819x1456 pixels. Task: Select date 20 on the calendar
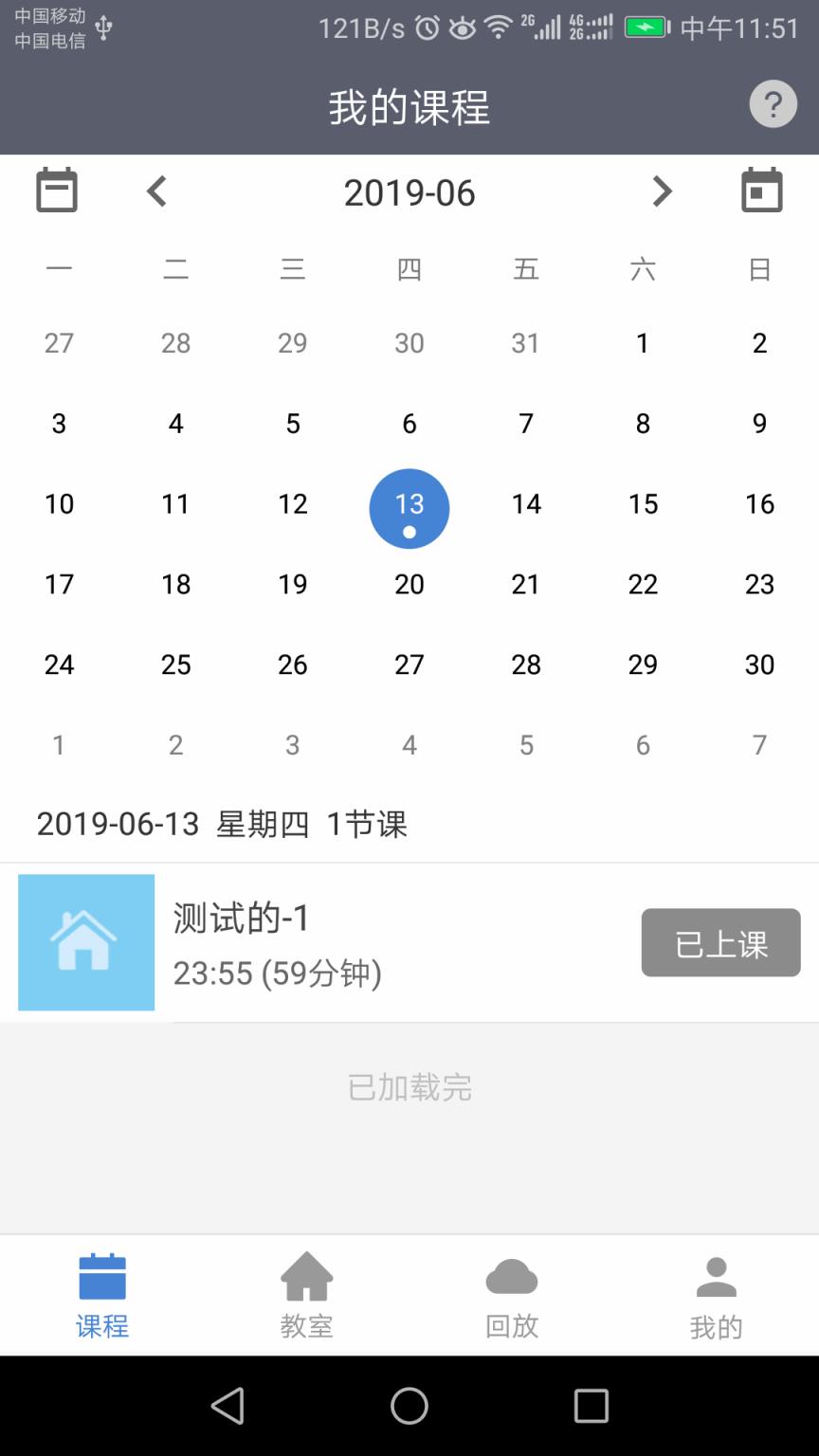(409, 585)
